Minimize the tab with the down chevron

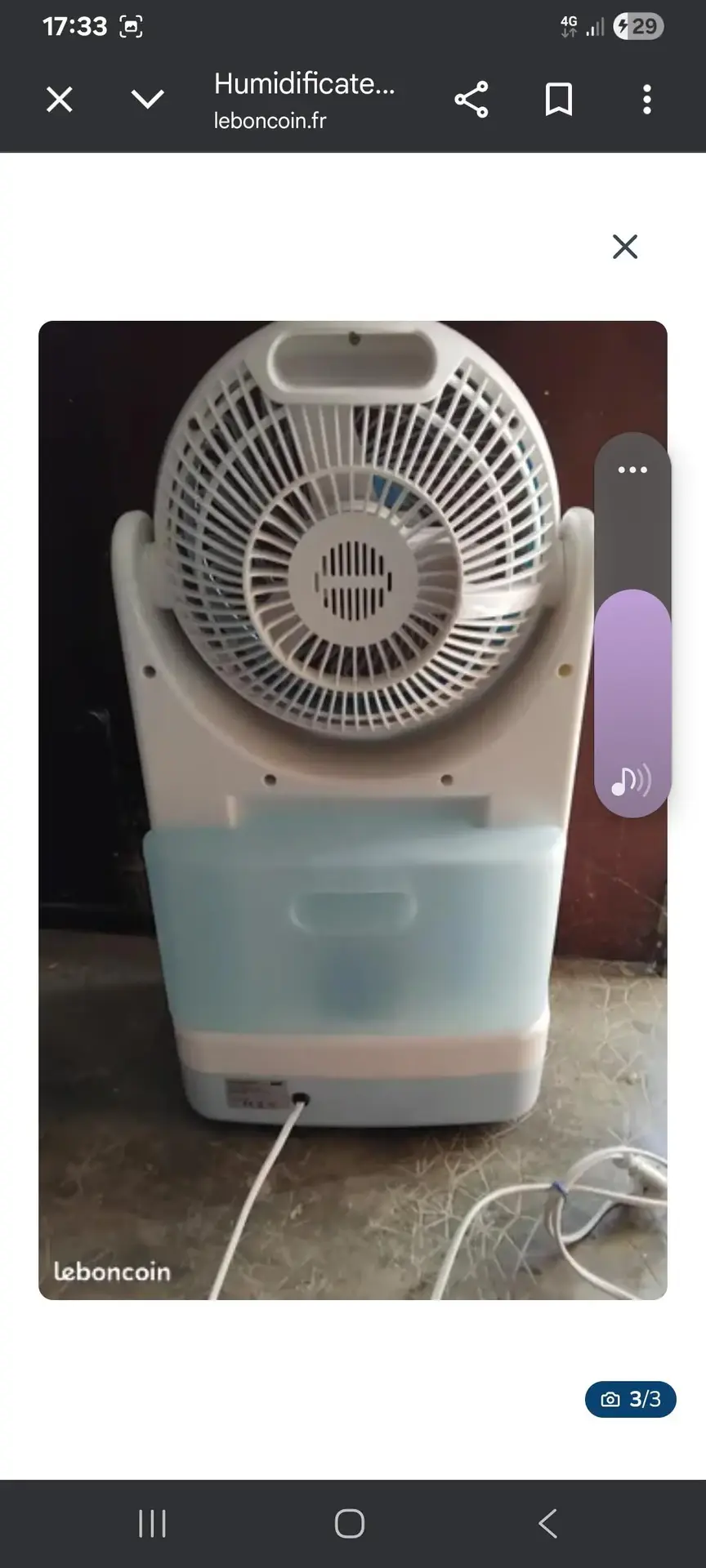(x=148, y=100)
